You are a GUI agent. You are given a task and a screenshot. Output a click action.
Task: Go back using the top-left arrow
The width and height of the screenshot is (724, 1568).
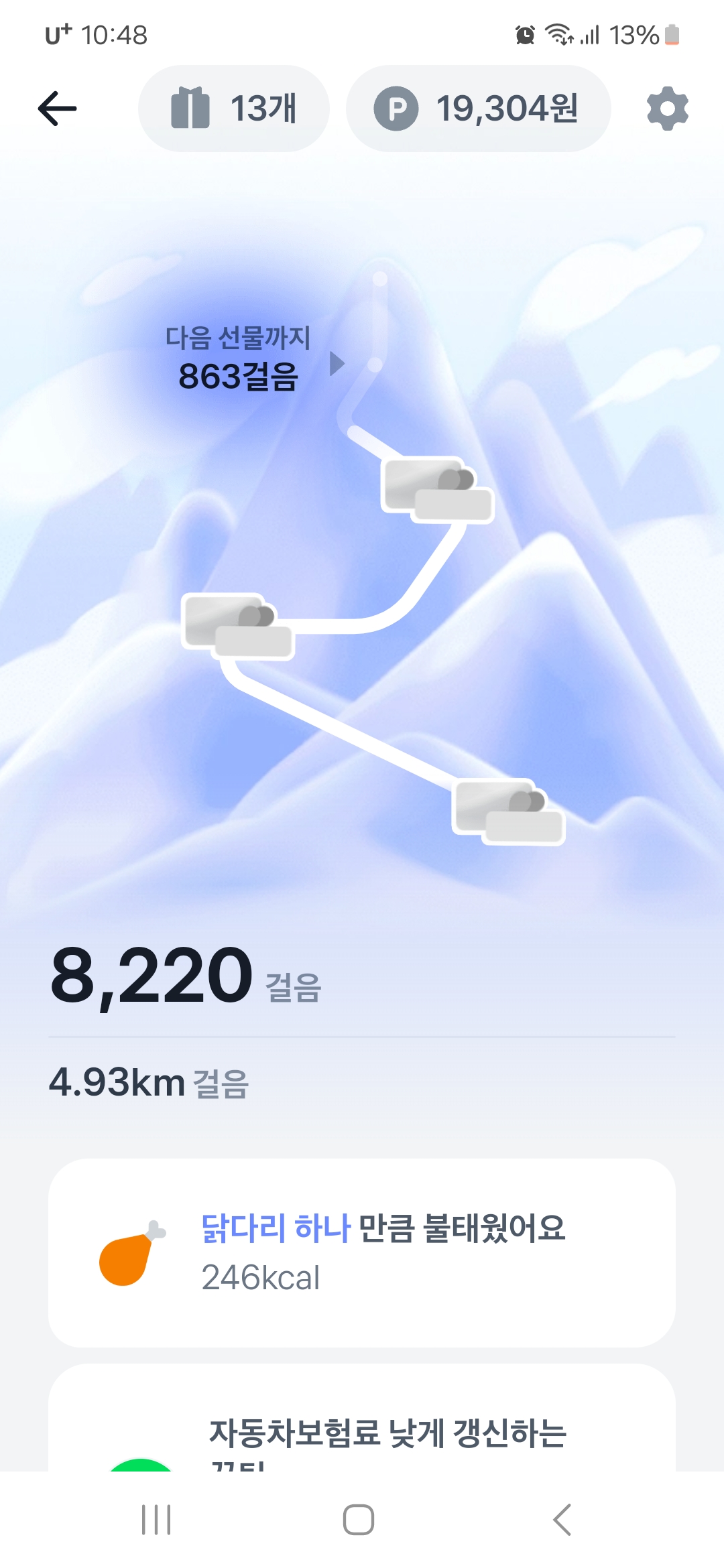pos(58,109)
